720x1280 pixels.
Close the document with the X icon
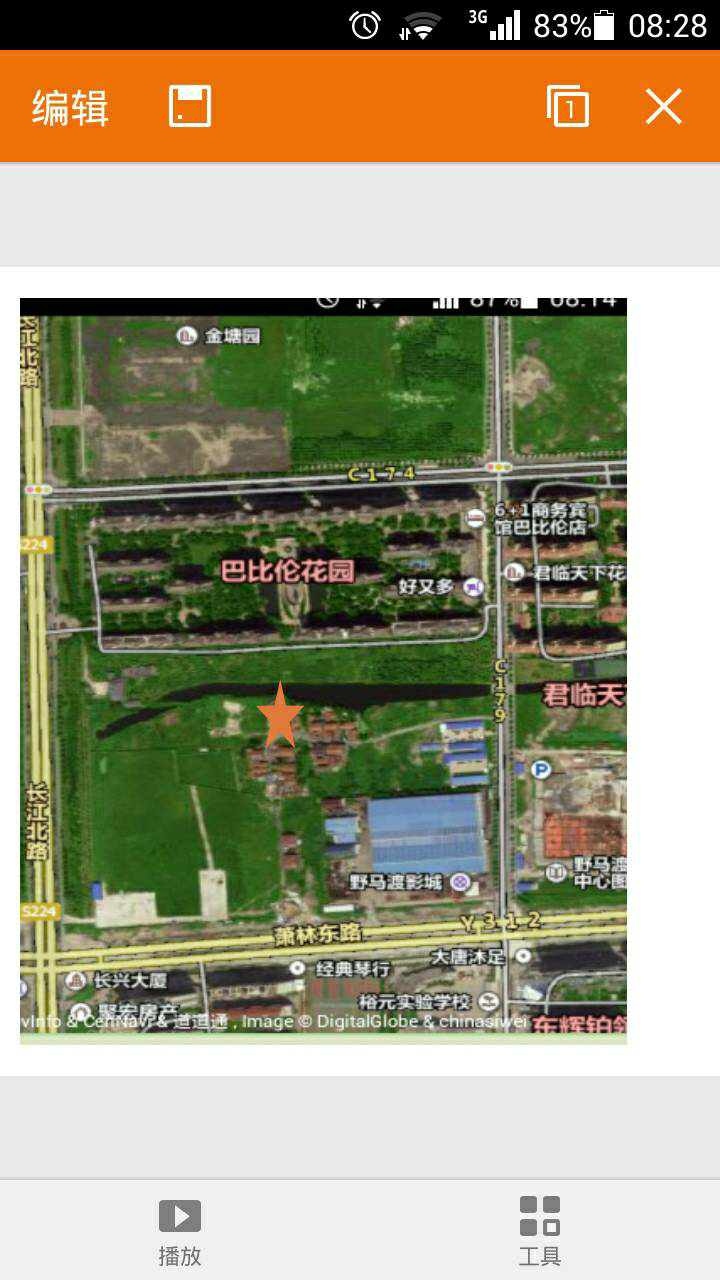pyautogui.click(x=663, y=106)
